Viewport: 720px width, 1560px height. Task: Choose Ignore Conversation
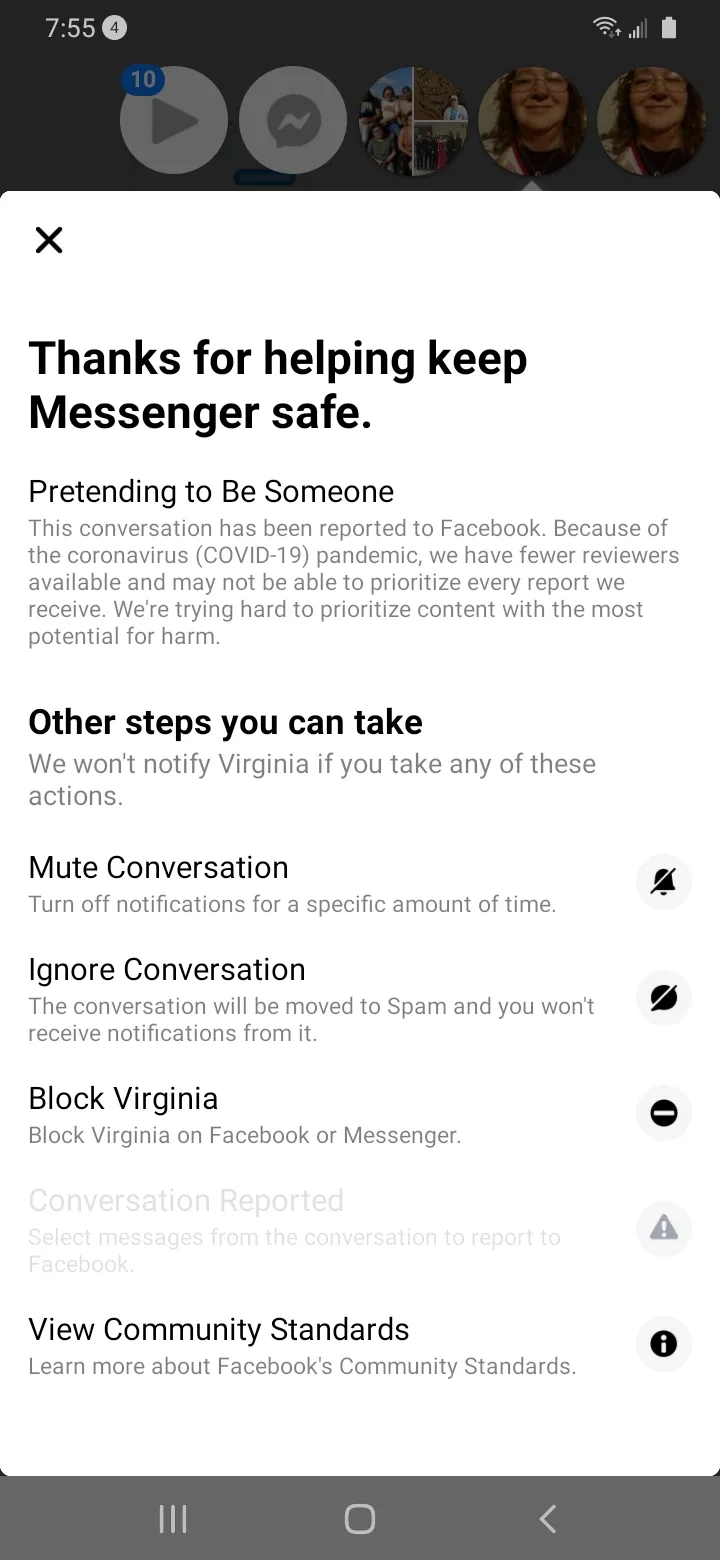click(360, 997)
